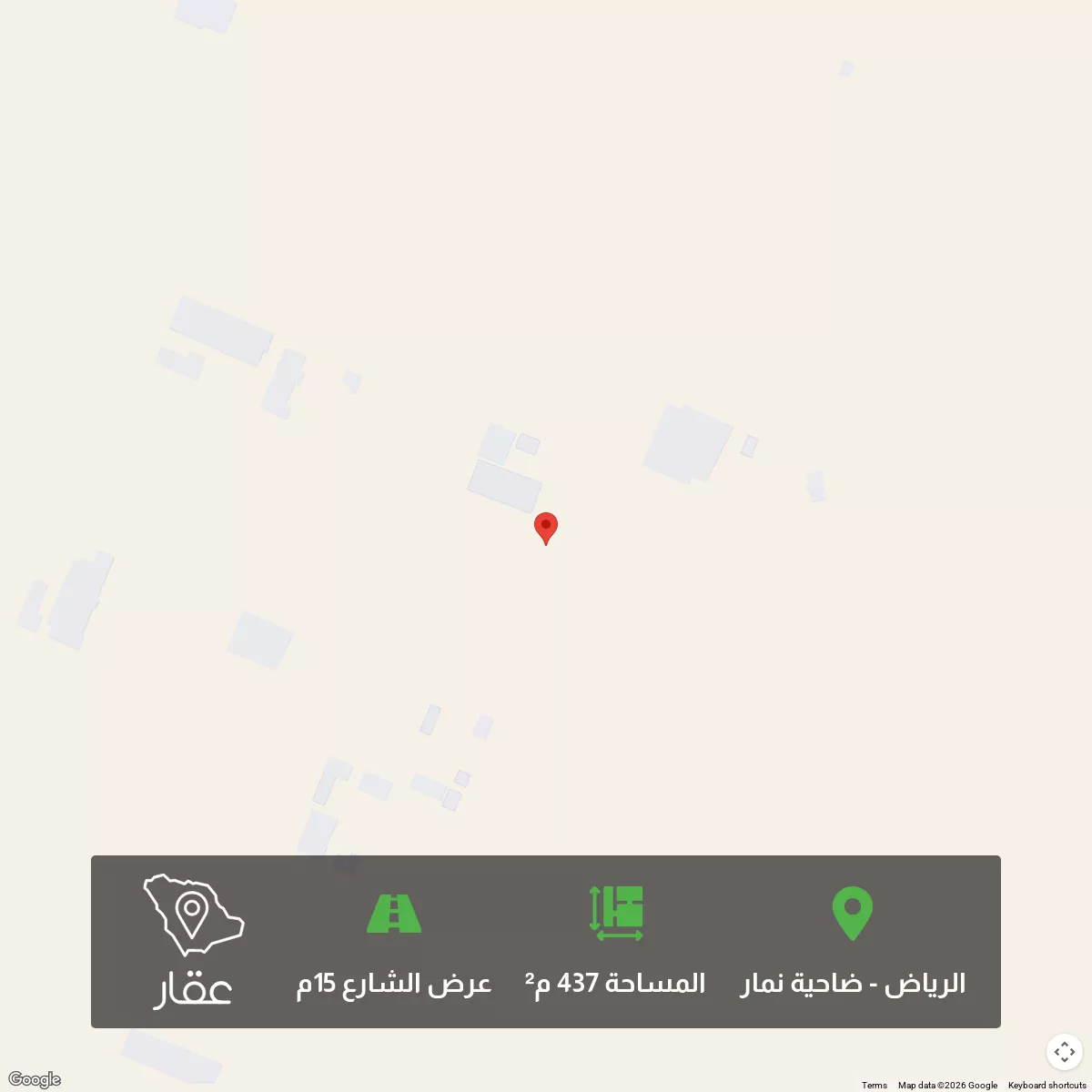
Task: Tap the red location pin marker
Action: coord(545,527)
